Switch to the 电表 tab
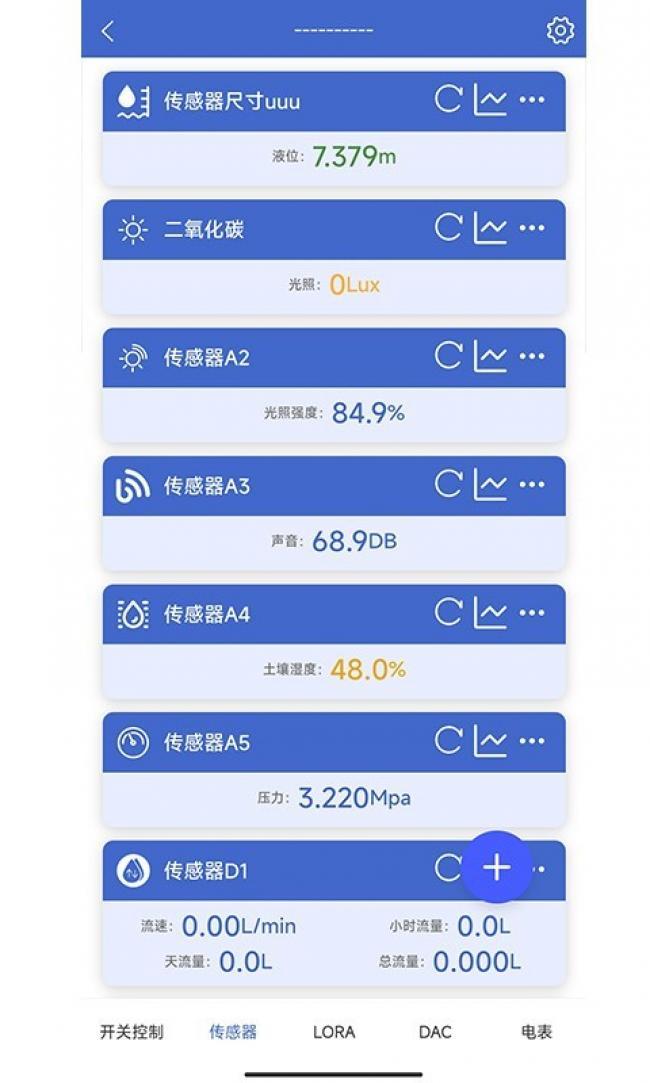Viewport: 650px width, 1083px height. [x=537, y=1032]
